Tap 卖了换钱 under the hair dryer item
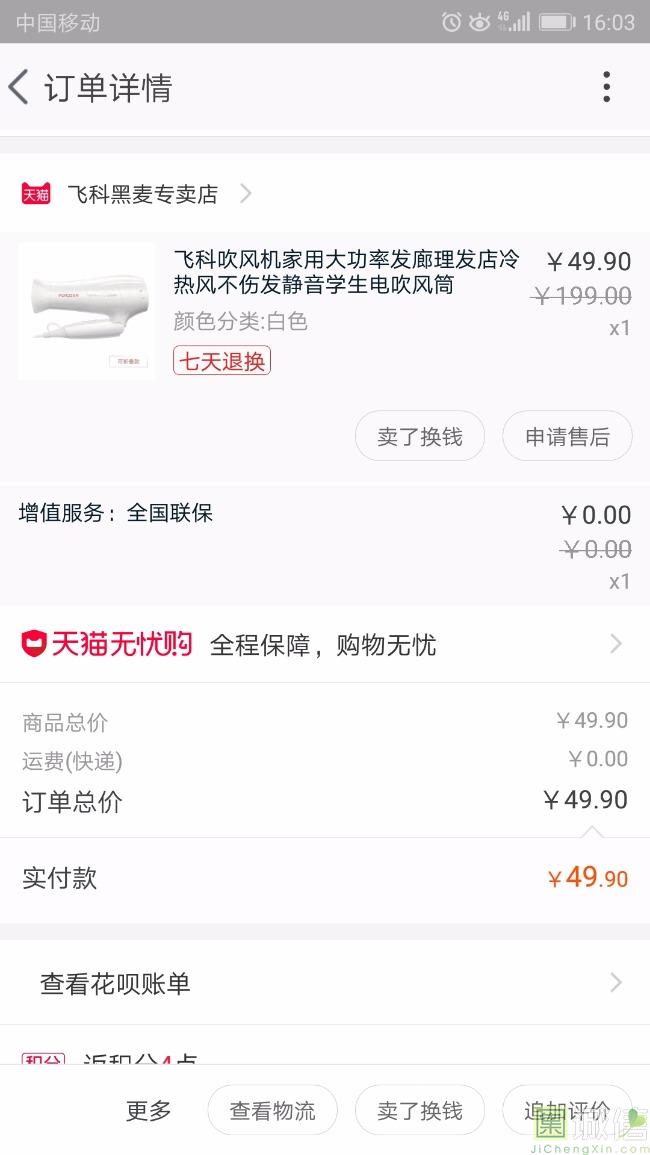This screenshot has width=650, height=1155. pos(420,437)
